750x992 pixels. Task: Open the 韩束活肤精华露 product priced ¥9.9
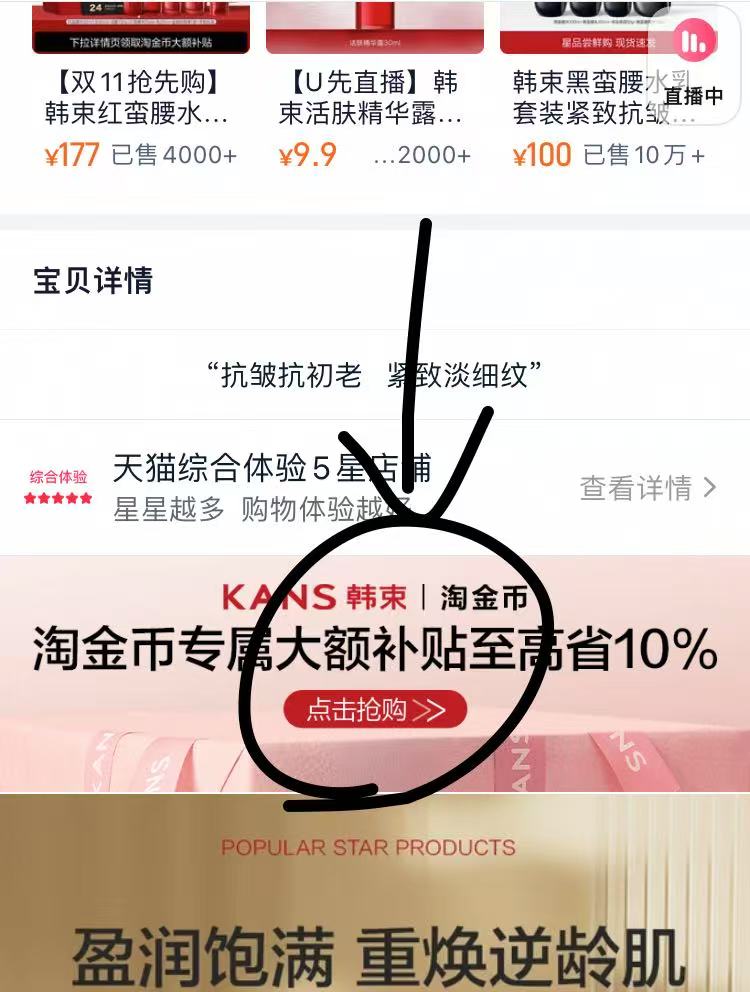pos(372,100)
